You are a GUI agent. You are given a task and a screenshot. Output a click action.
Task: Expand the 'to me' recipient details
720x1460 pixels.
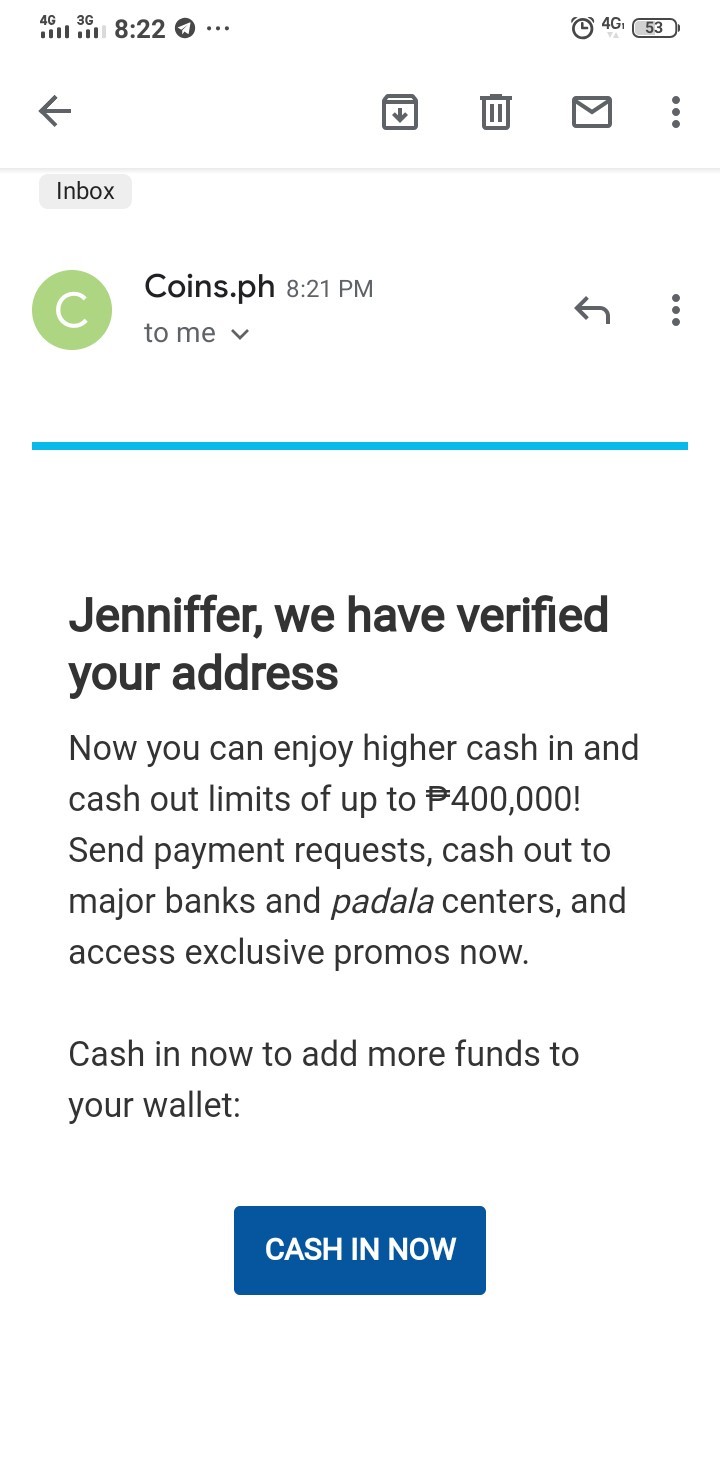tap(196, 333)
